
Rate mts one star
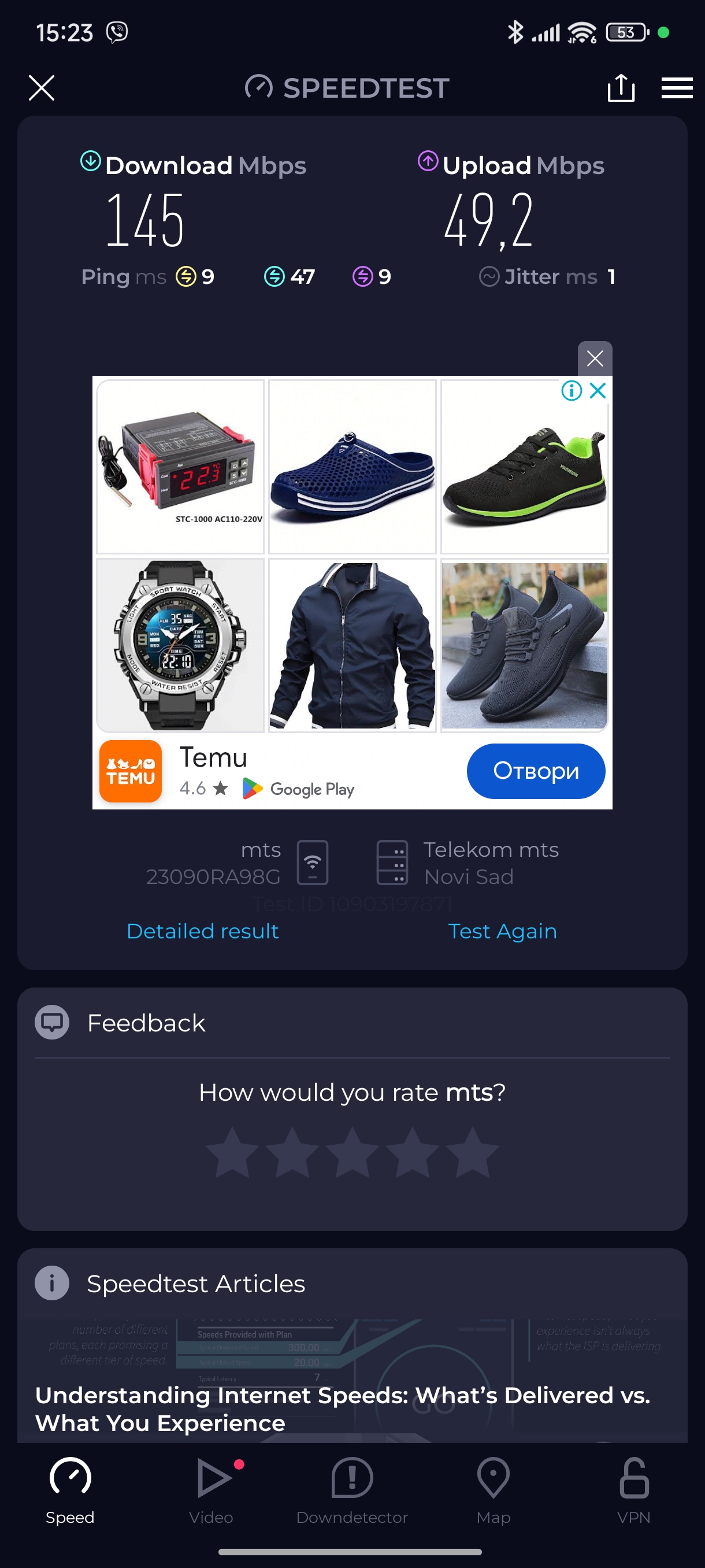[232, 1152]
